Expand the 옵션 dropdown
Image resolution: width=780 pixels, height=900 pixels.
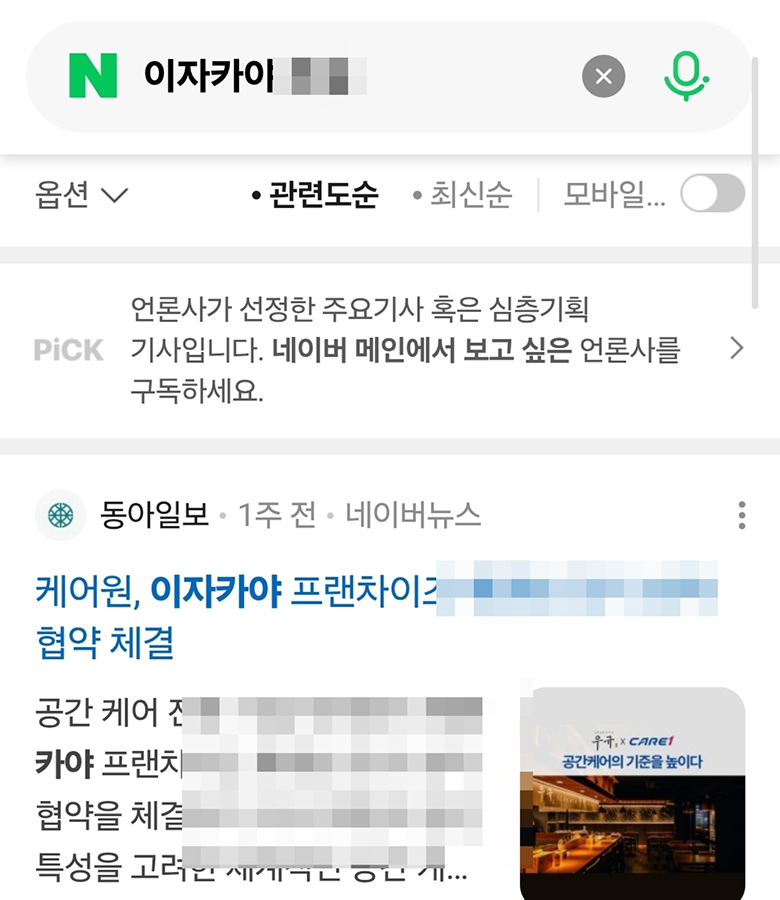click(82, 195)
